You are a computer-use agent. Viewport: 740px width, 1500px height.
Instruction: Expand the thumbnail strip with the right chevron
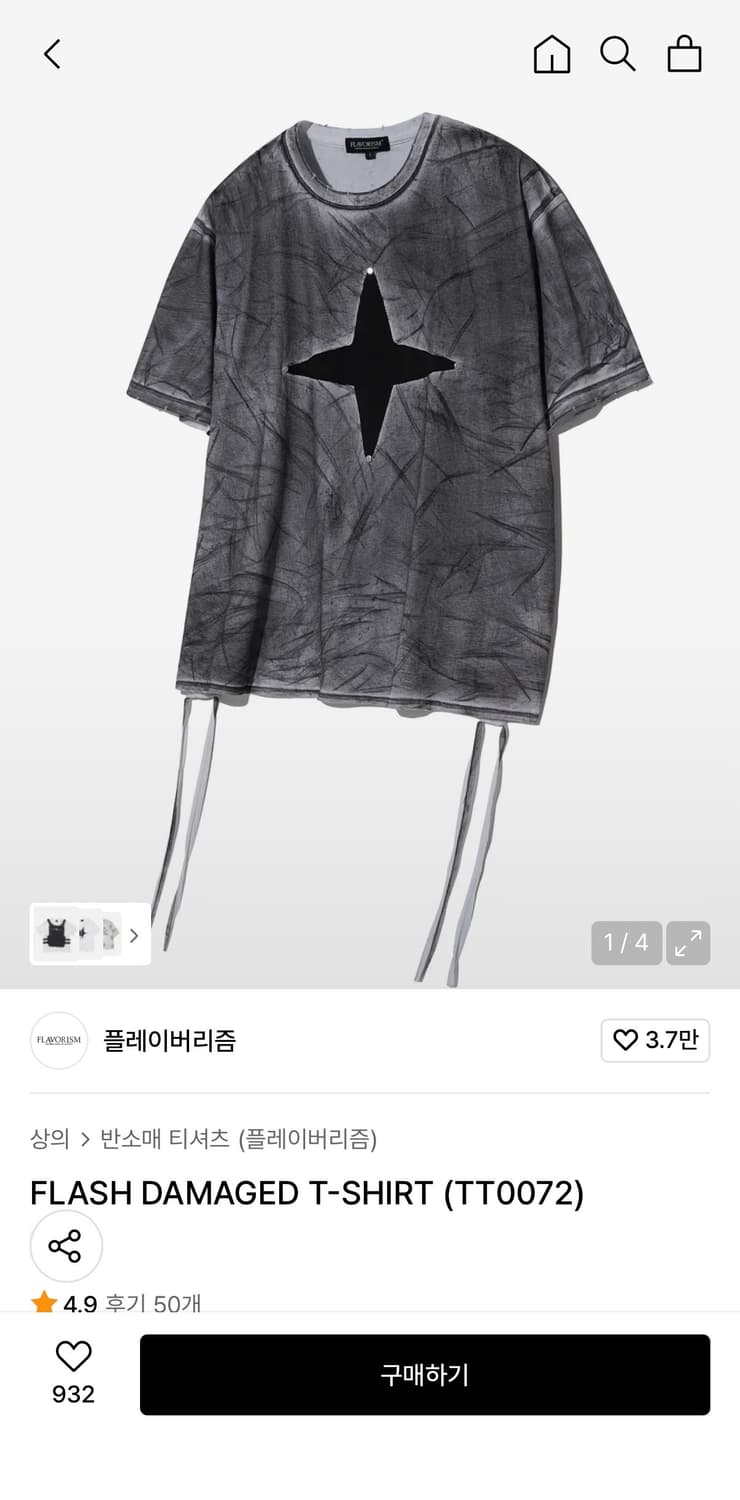point(133,934)
